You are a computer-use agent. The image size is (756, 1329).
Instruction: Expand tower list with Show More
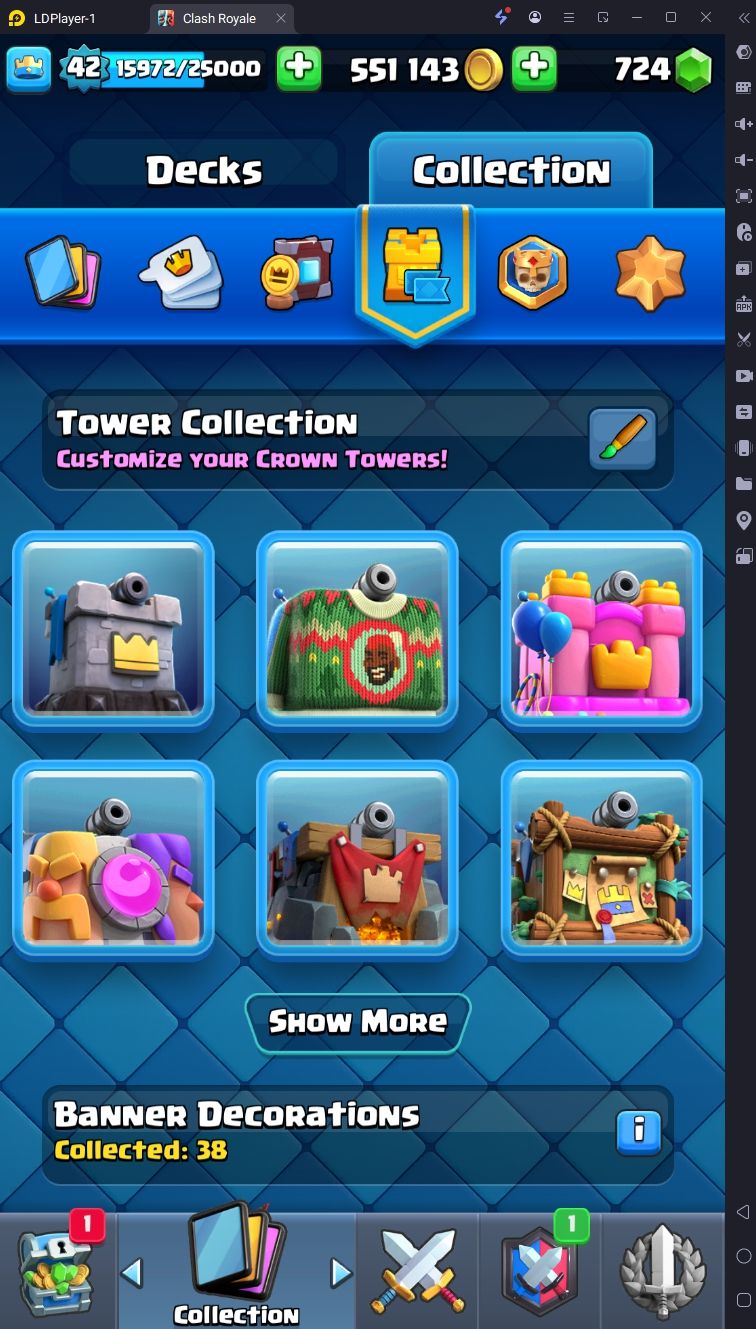[x=357, y=1022]
